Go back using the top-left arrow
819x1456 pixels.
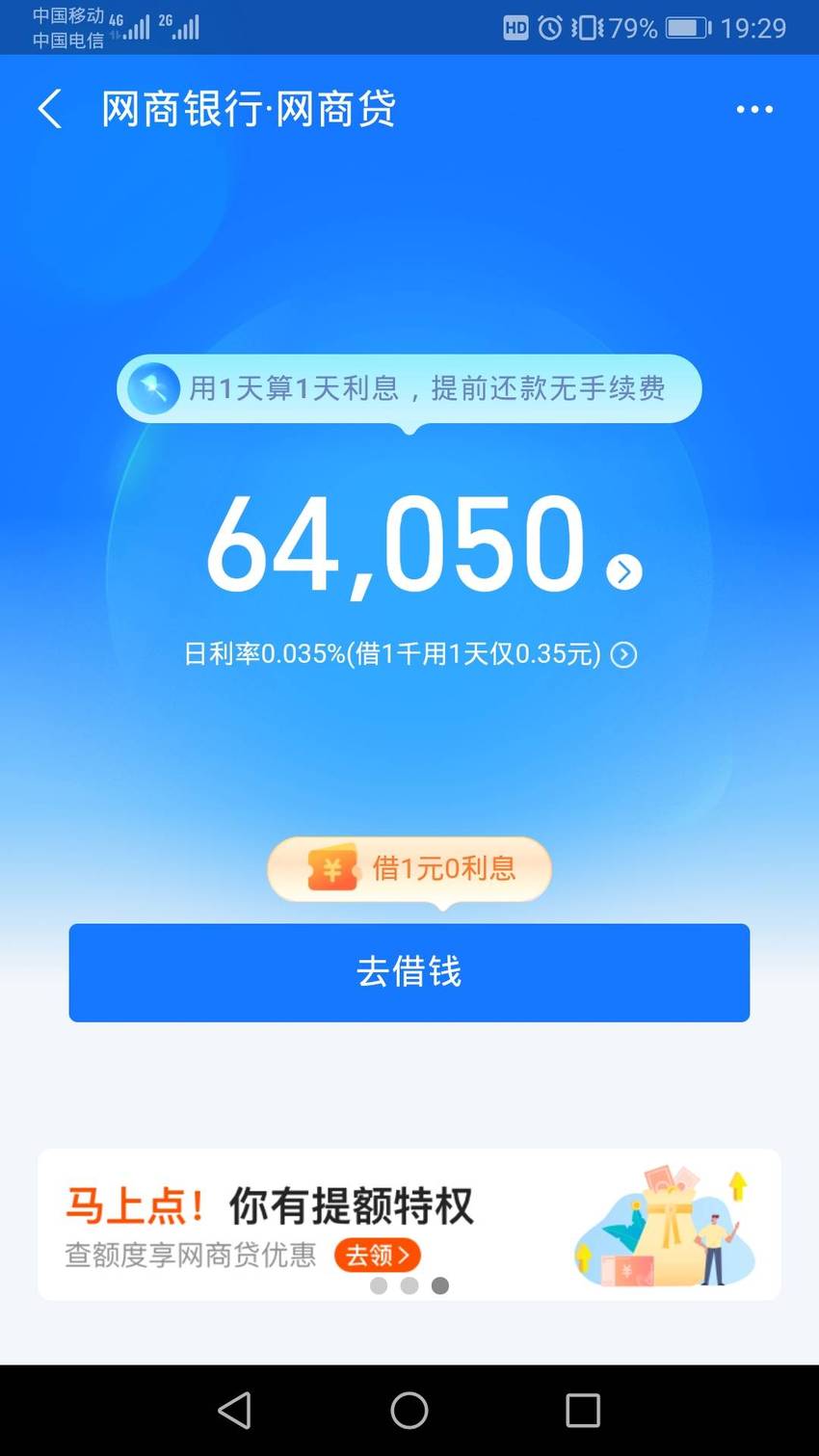tap(50, 109)
